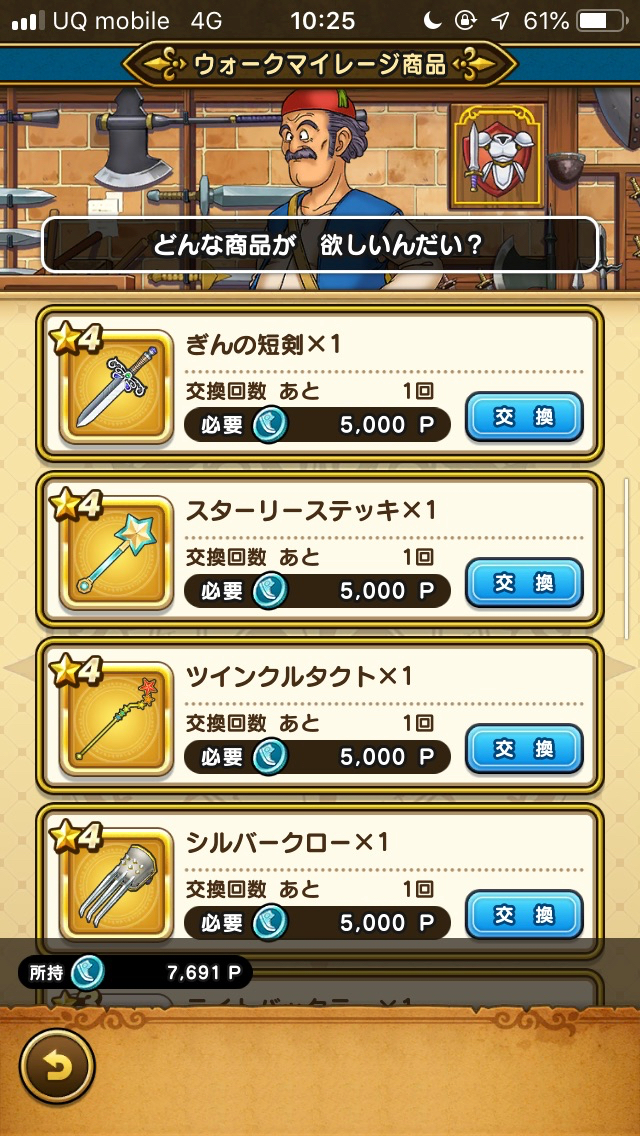640x1136 pixels.
Task: Go back with the return arrow button
Action: pyautogui.click(x=57, y=1067)
